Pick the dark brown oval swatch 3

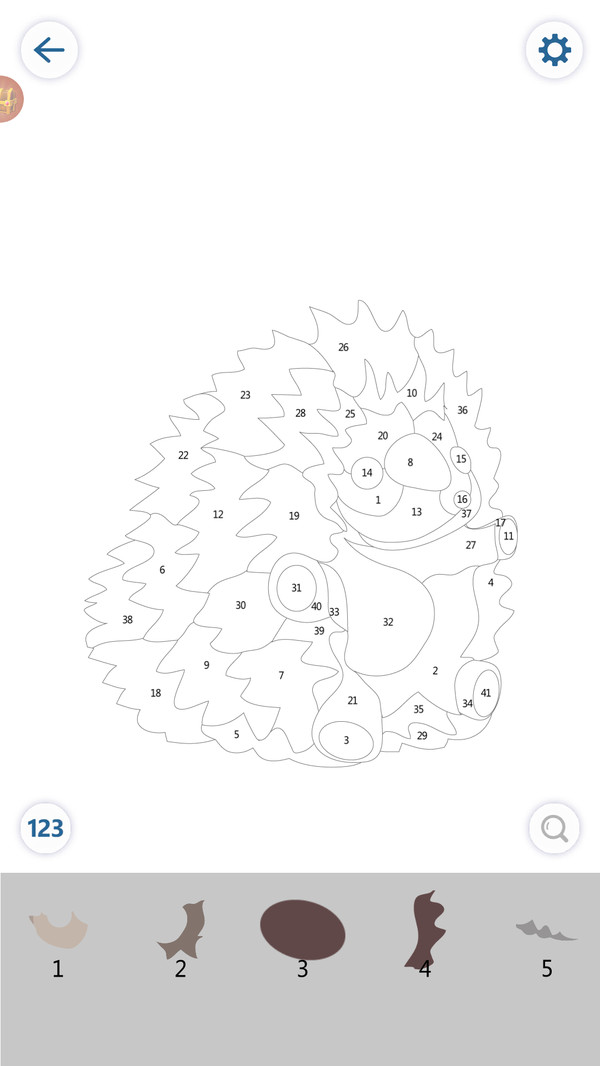point(303,929)
